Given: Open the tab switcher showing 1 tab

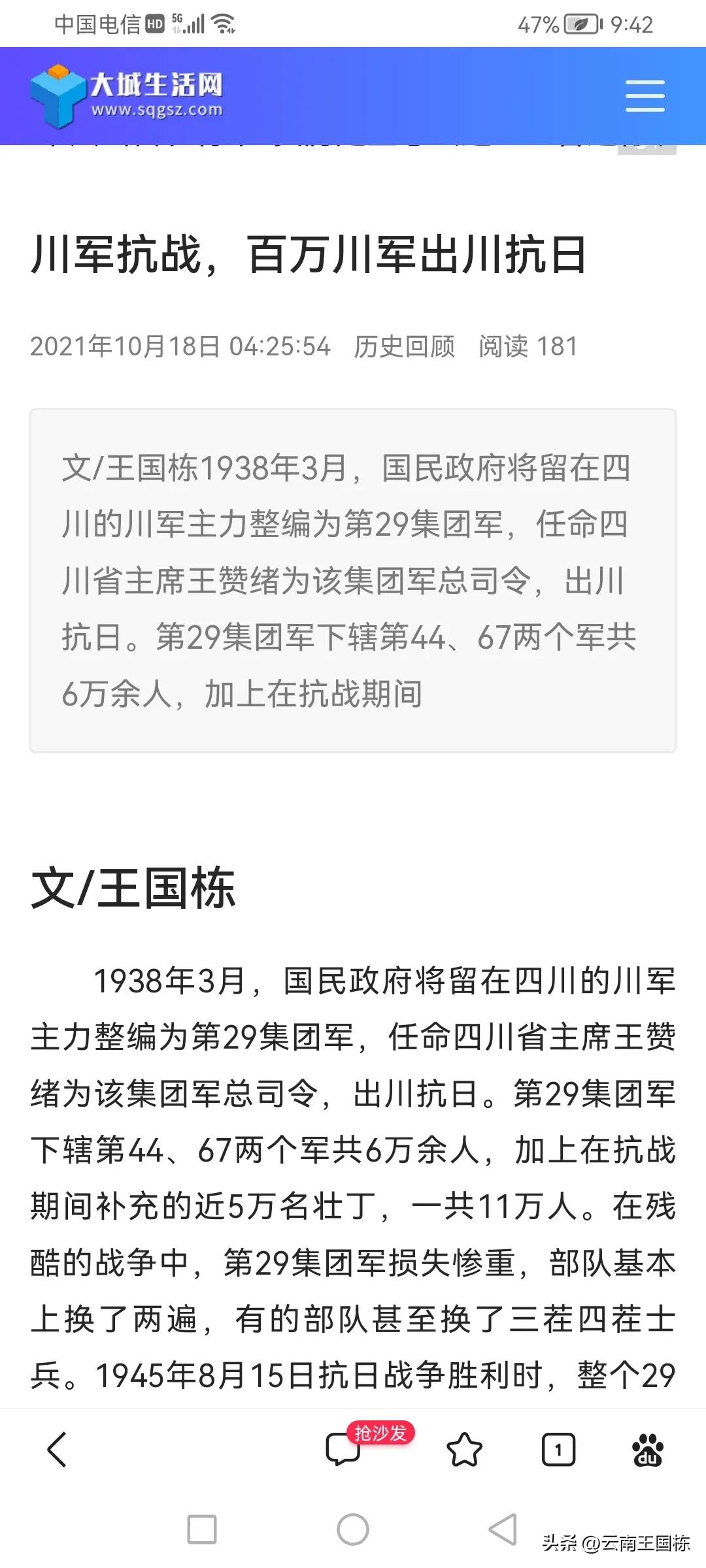Looking at the screenshot, I should click(x=558, y=1448).
